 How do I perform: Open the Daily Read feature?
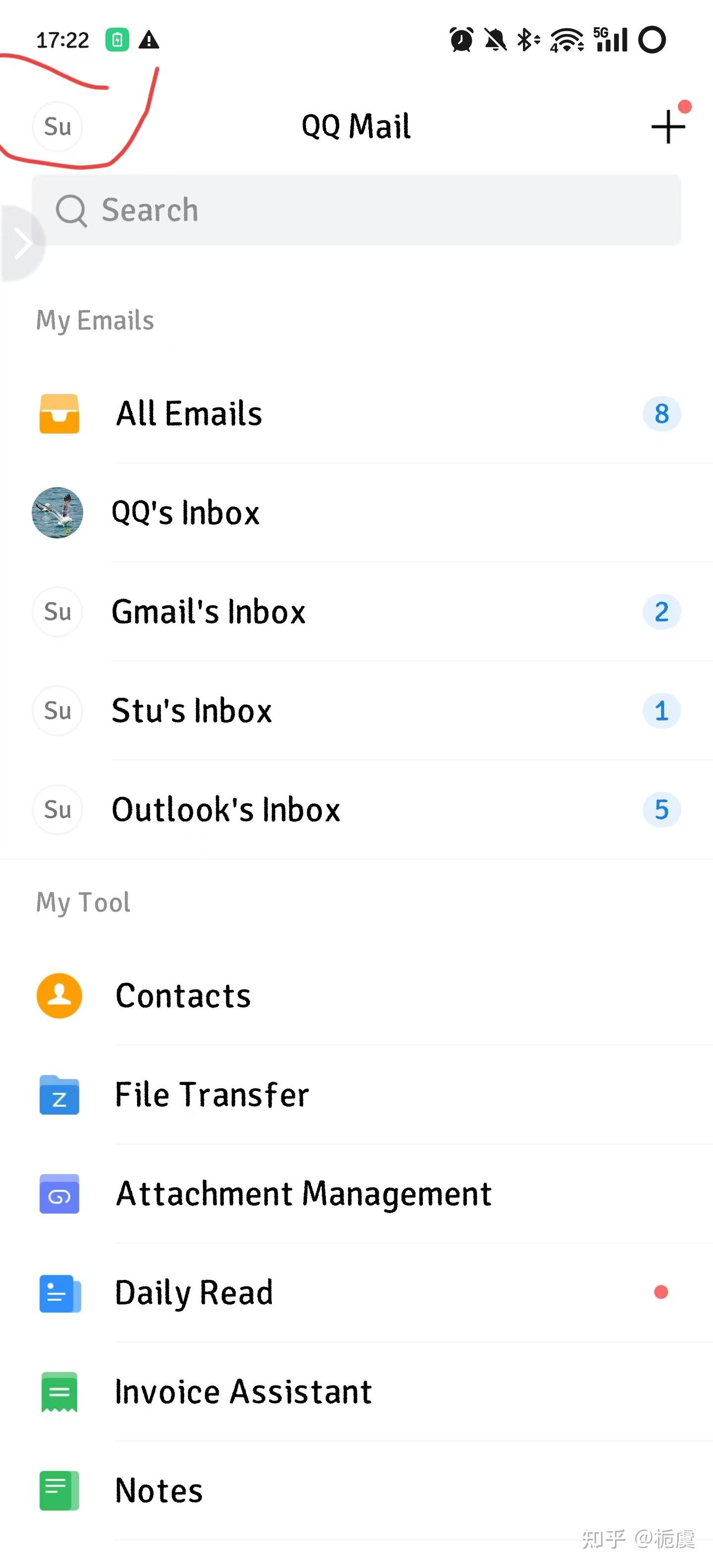(193, 1293)
